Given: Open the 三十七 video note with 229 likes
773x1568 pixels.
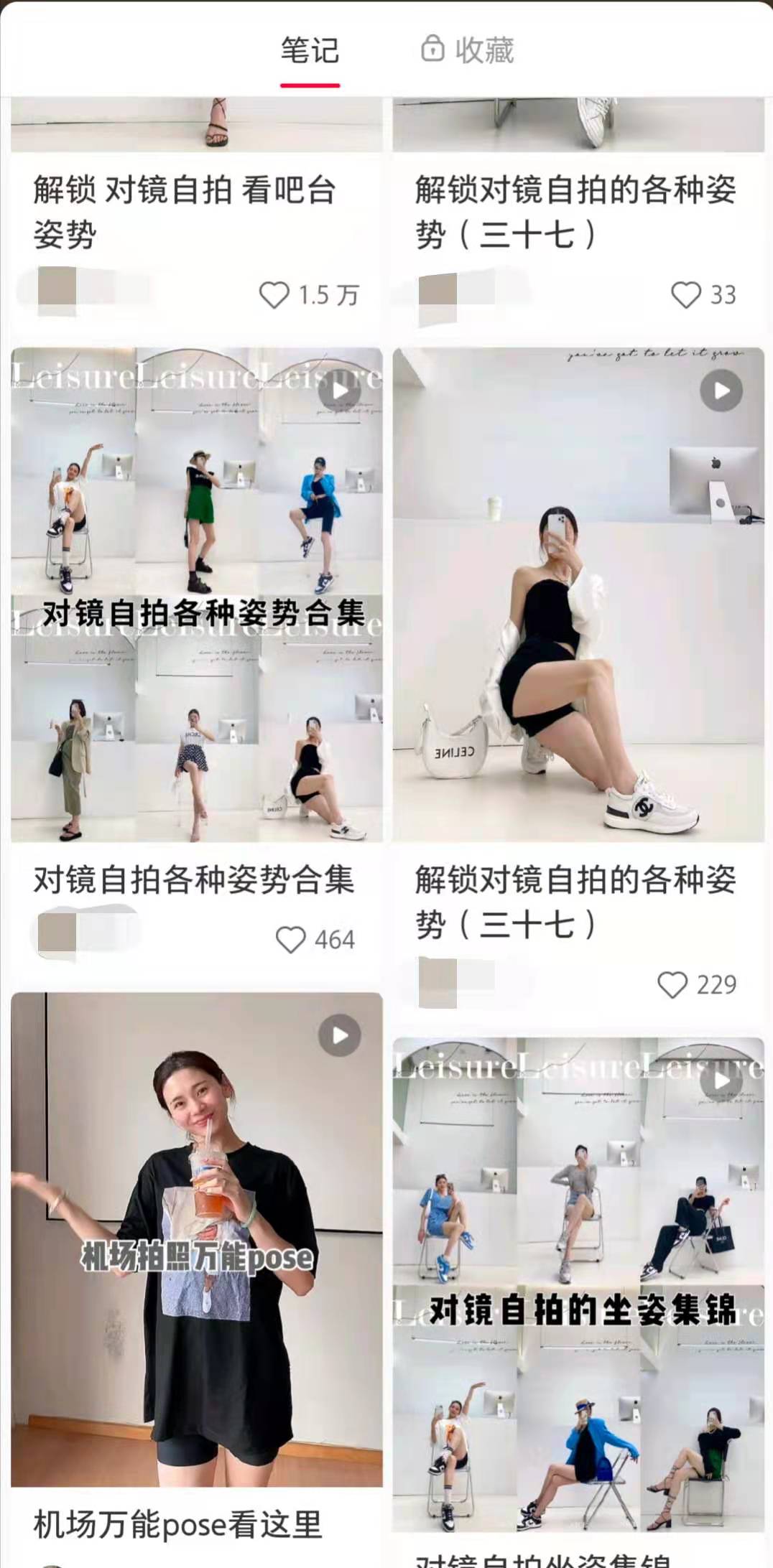Looking at the screenshot, I should point(578,594).
